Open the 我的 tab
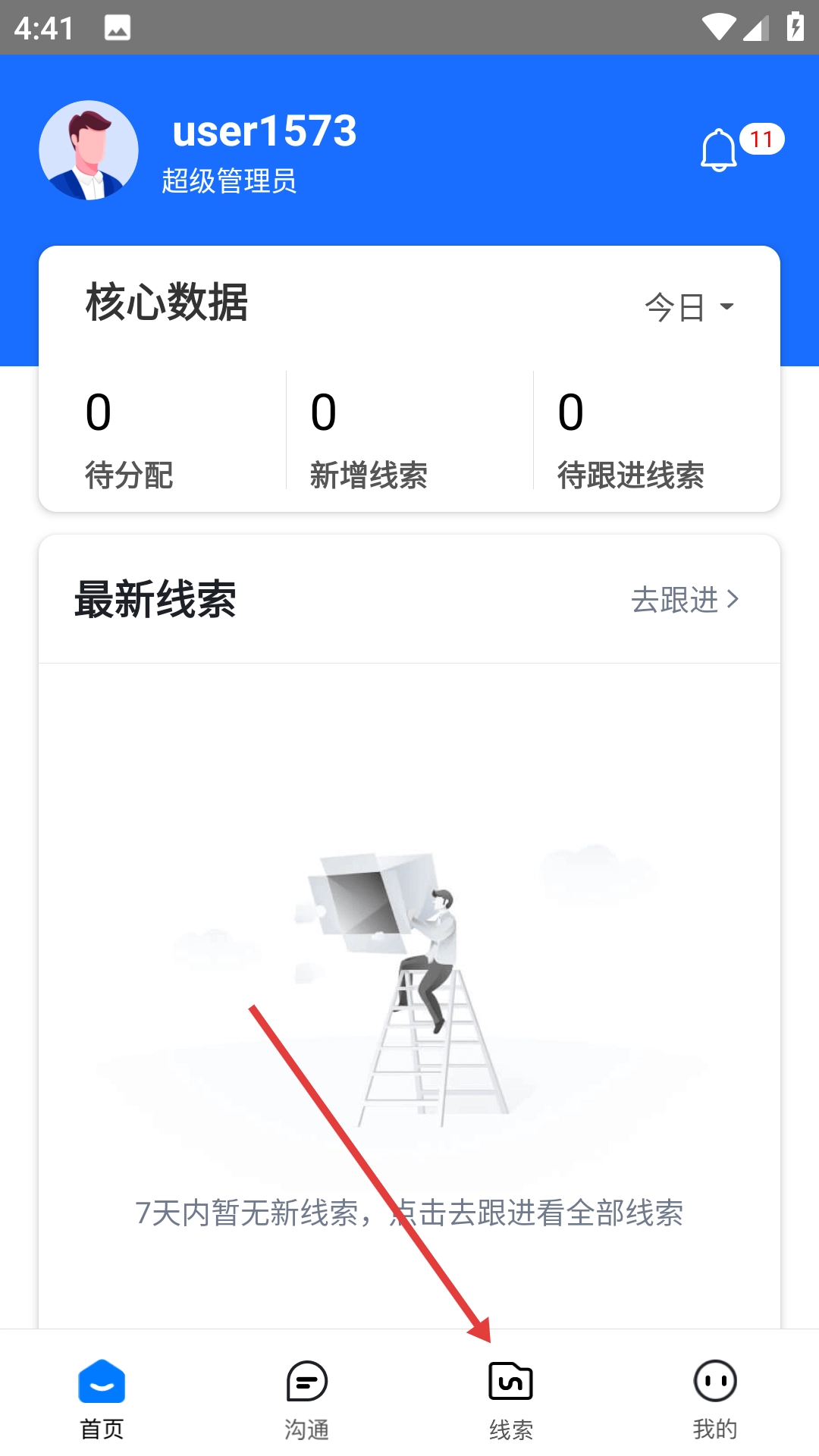819x1456 pixels. click(x=715, y=1397)
